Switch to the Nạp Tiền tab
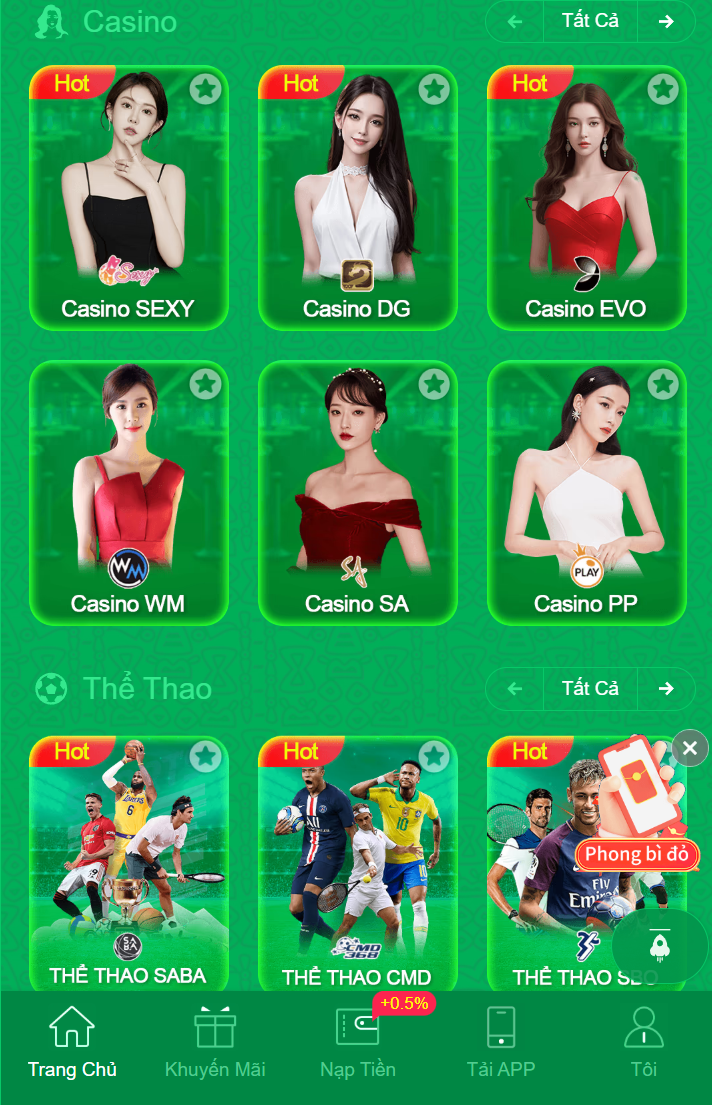This screenshot has height=1105, width=712. click(x=357, y=1045)
